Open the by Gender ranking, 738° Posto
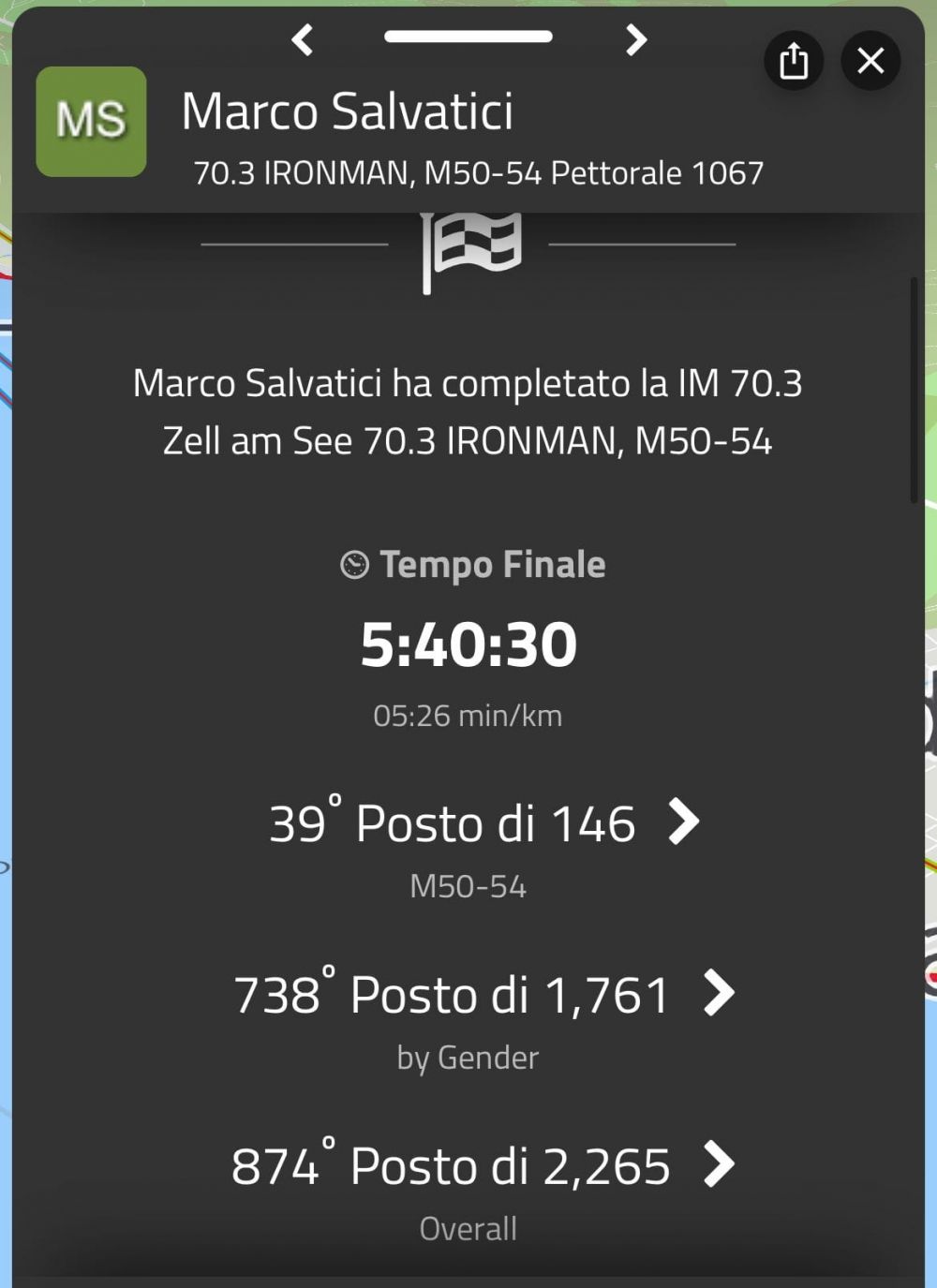The height and width of the screenshot is (1288, 937). tap(483, 995)
